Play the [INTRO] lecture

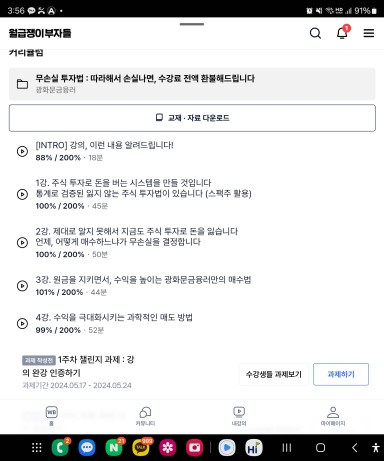133,151
